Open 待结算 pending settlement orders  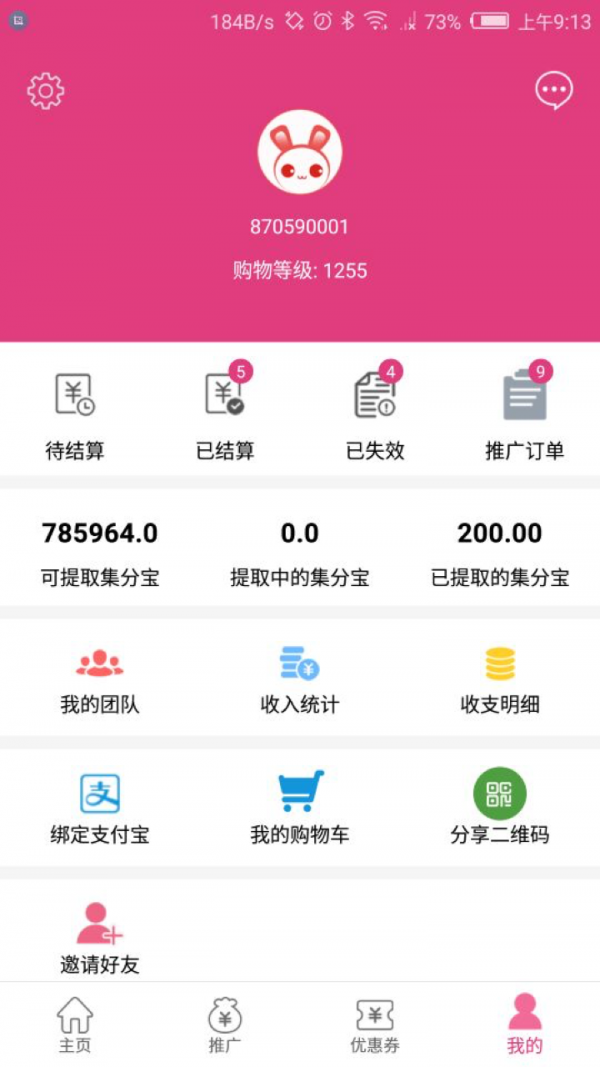(75, 415)
